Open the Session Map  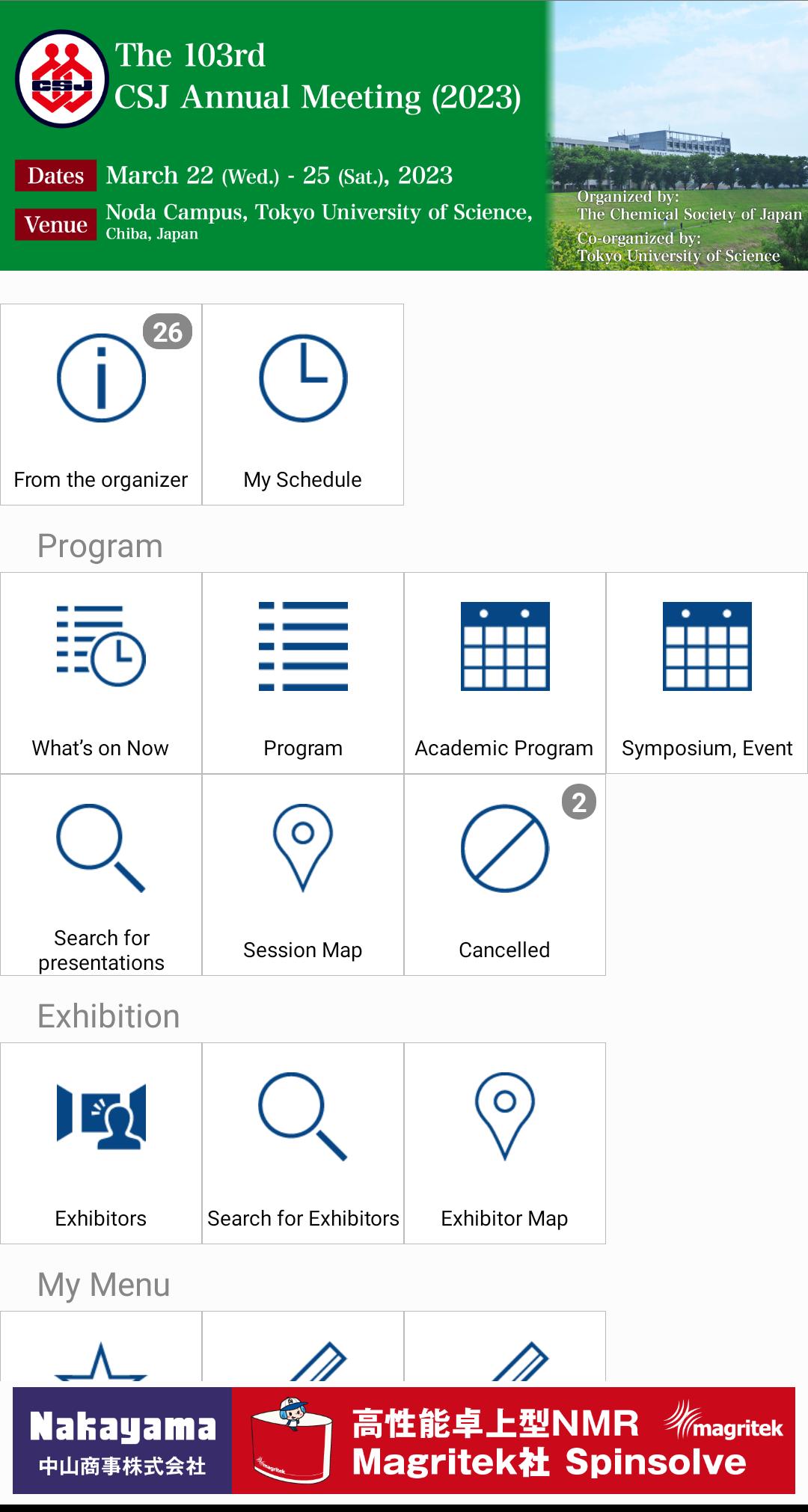pos(303,875)
